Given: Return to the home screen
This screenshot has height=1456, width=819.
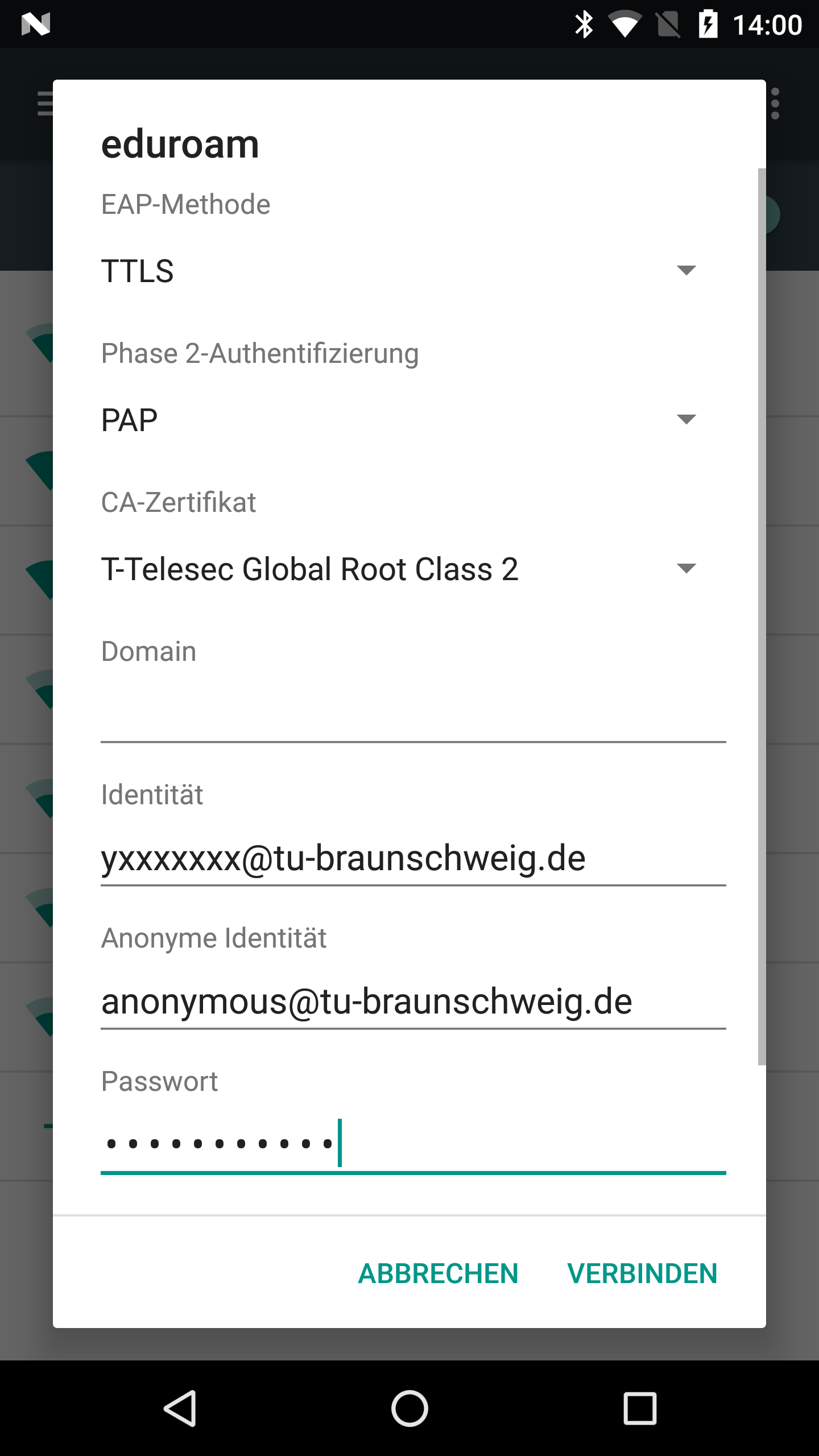Looking at the screenshot, I should click(x=409, y=1408).
